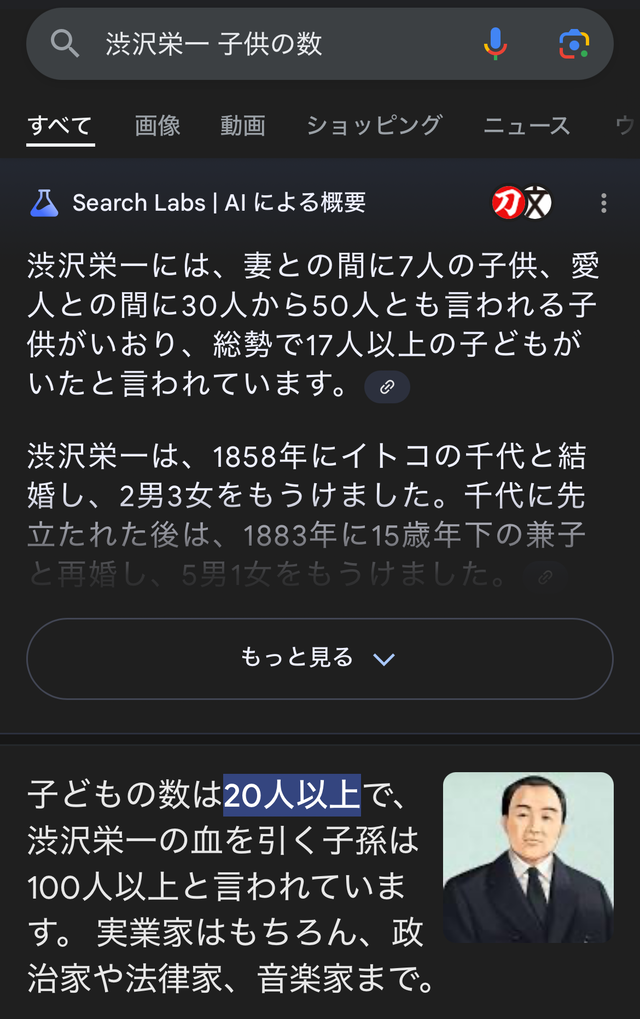This screenshot has height=1019, width=640.
Task: Switch to the 画像 tab
Action: (158, 126)
